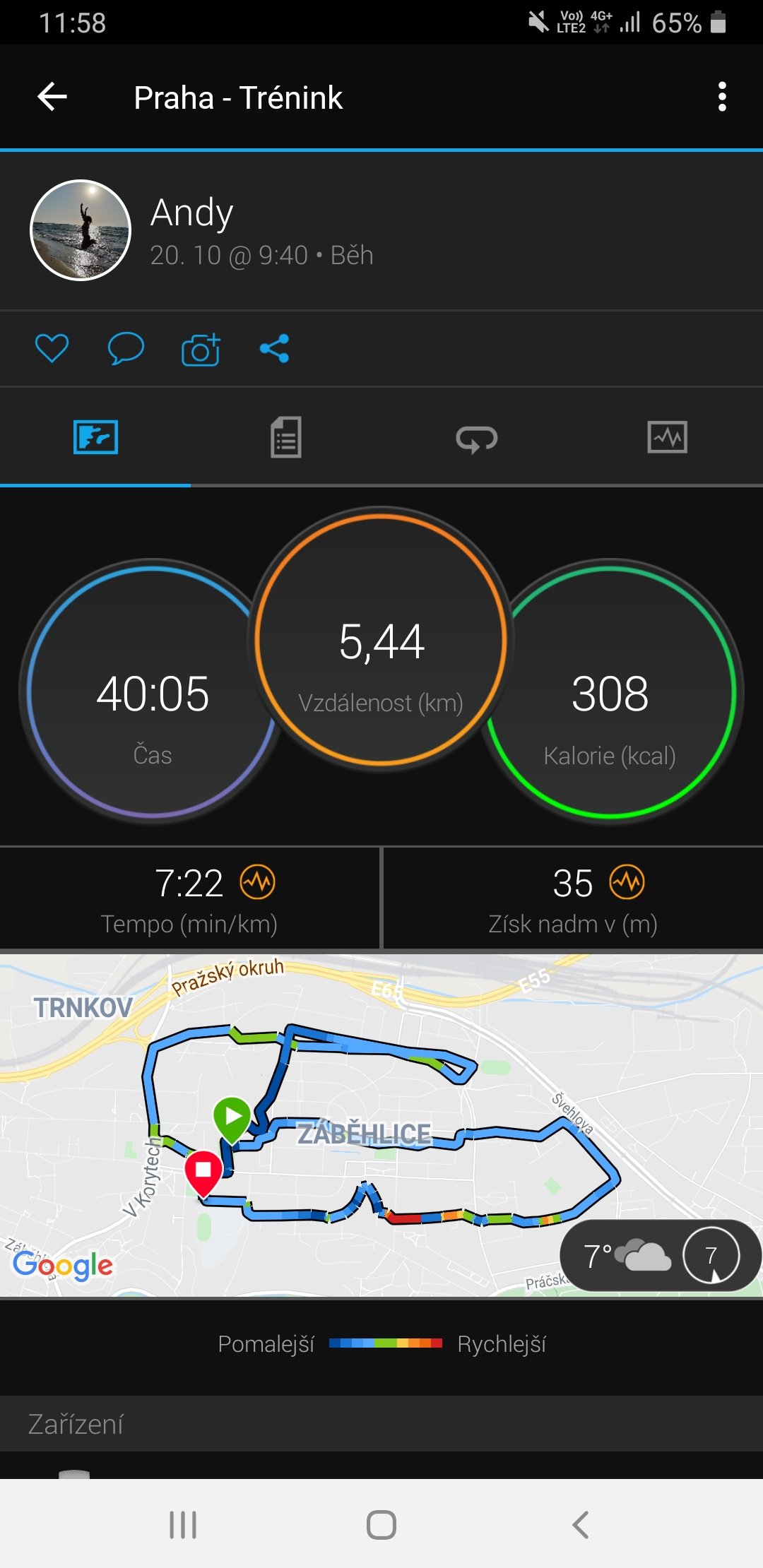Open the 7° weather widget on map

[x=660, y=1255]
